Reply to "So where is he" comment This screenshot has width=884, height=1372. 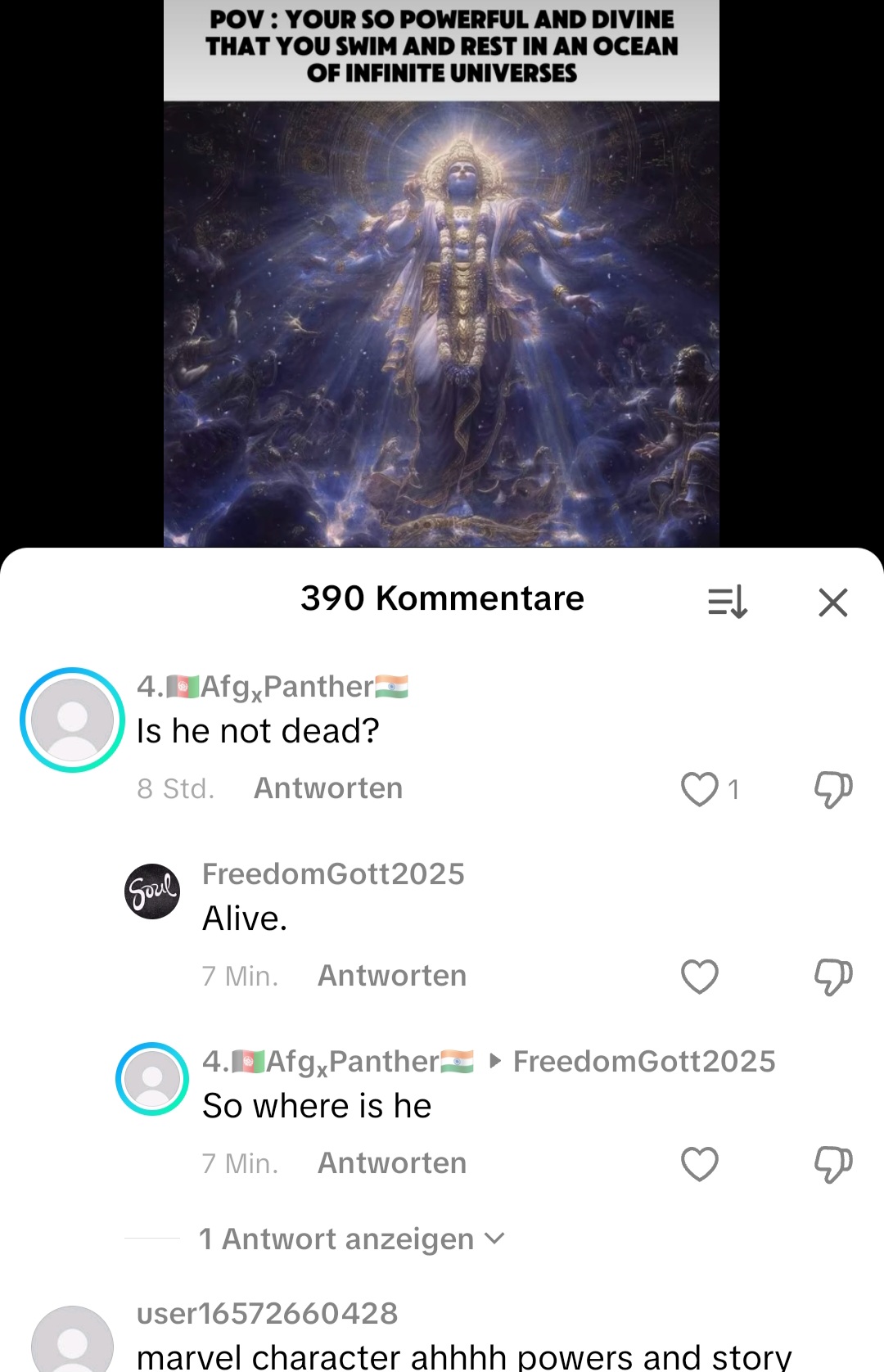point(392,1163)
